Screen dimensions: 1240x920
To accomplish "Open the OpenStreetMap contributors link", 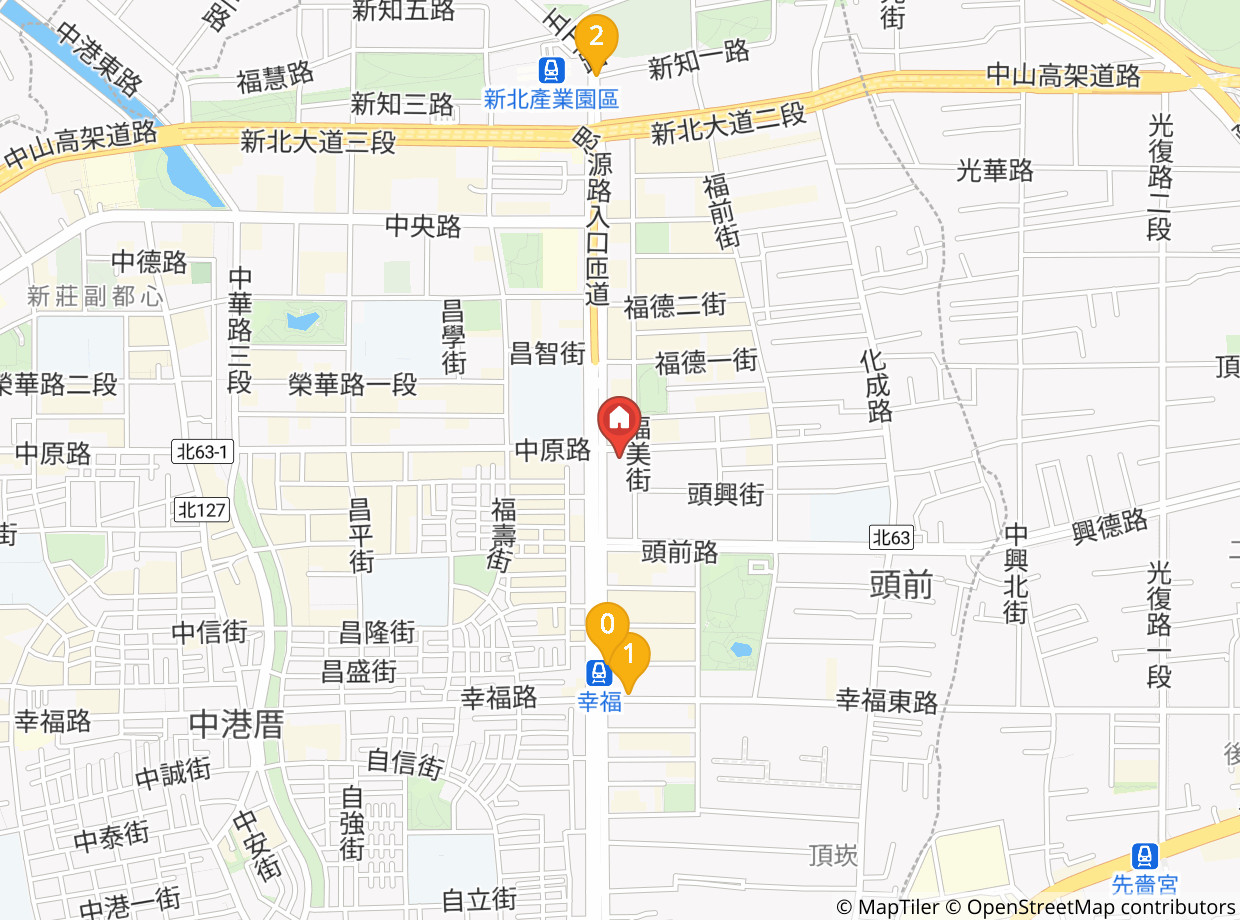I will click(x=1091, y=907).
